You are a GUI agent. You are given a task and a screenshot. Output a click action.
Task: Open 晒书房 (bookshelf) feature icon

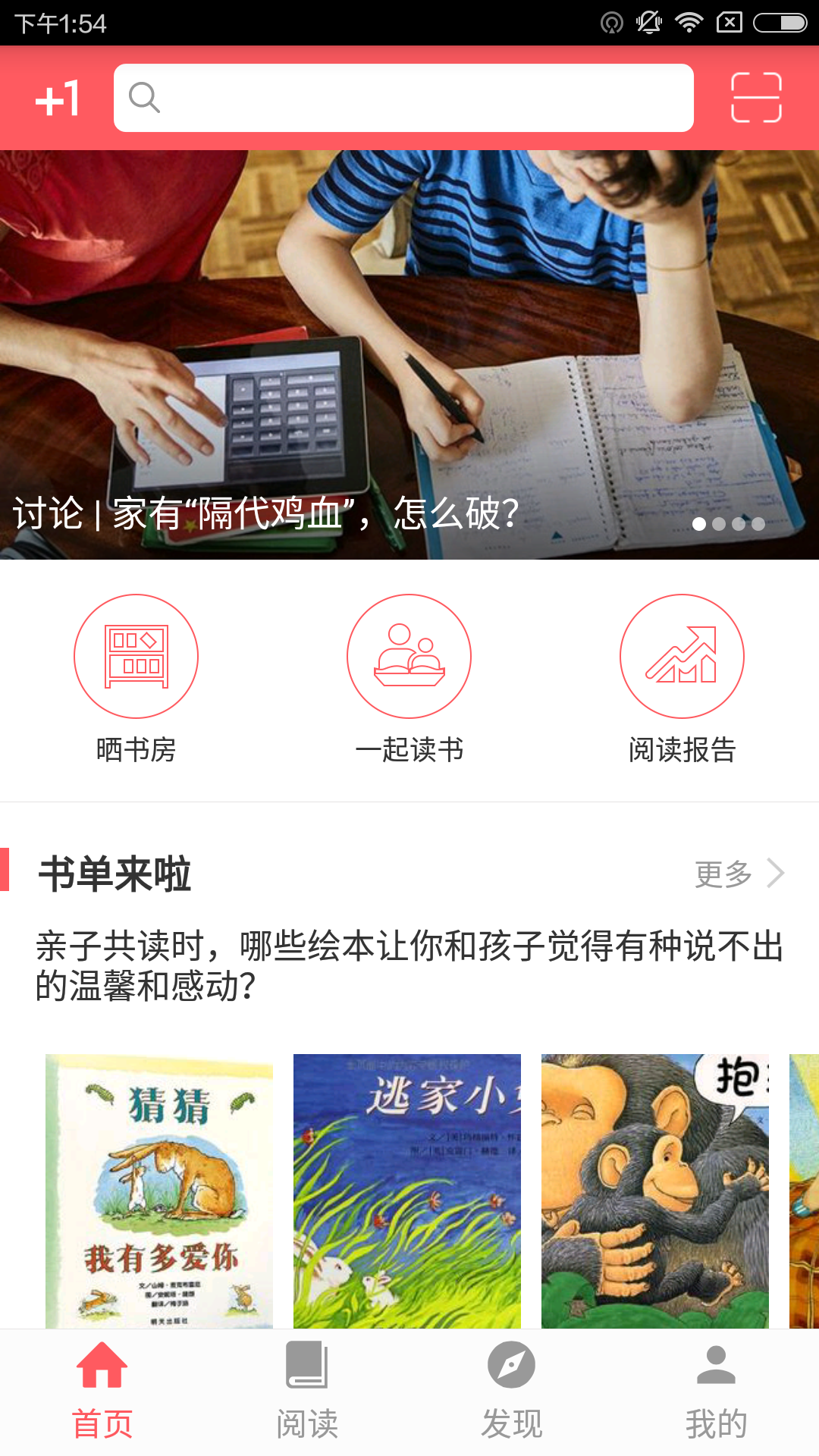(136, 656)
